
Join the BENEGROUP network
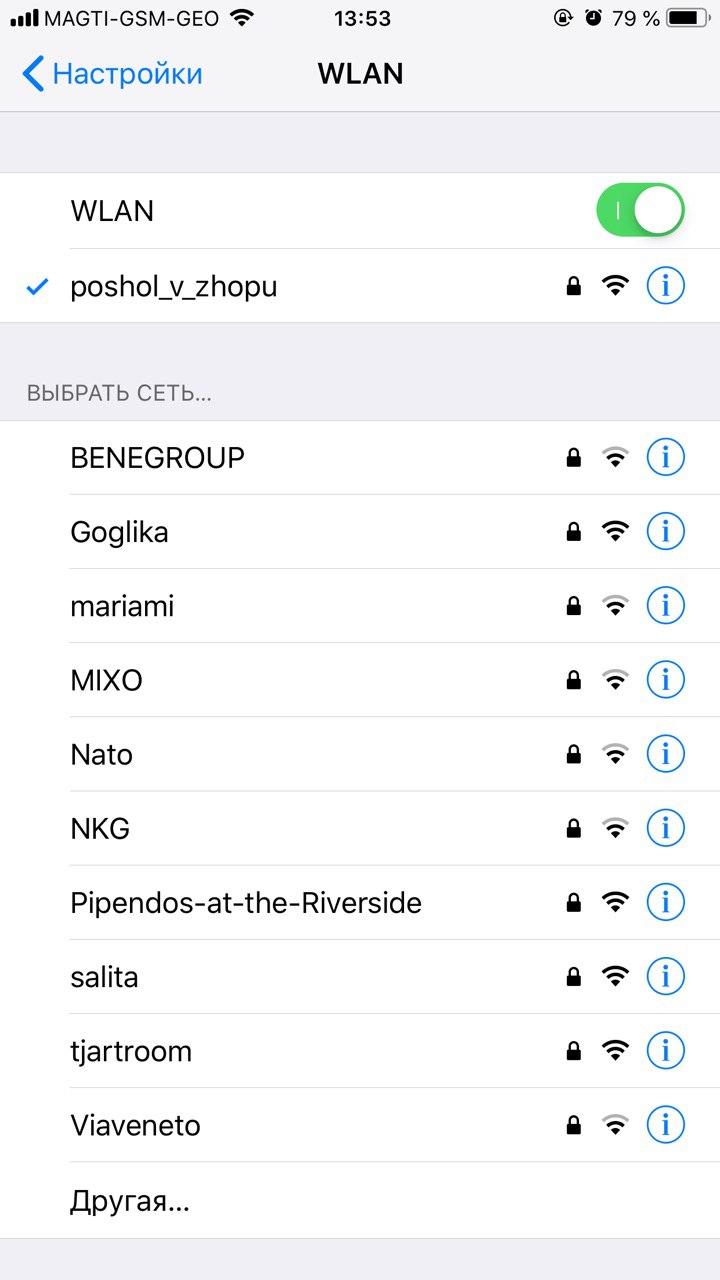(x=360, y=458)
